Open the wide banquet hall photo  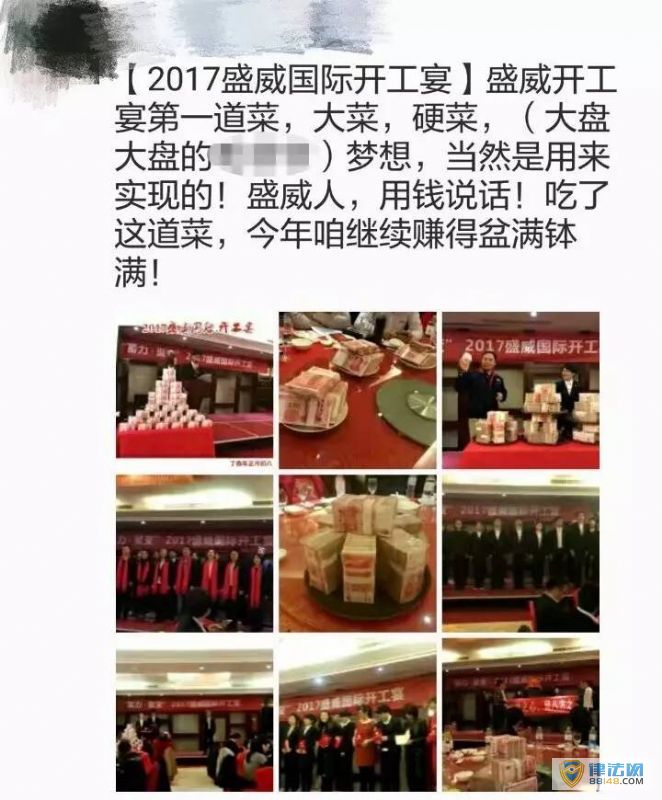[x=195, y=715]
